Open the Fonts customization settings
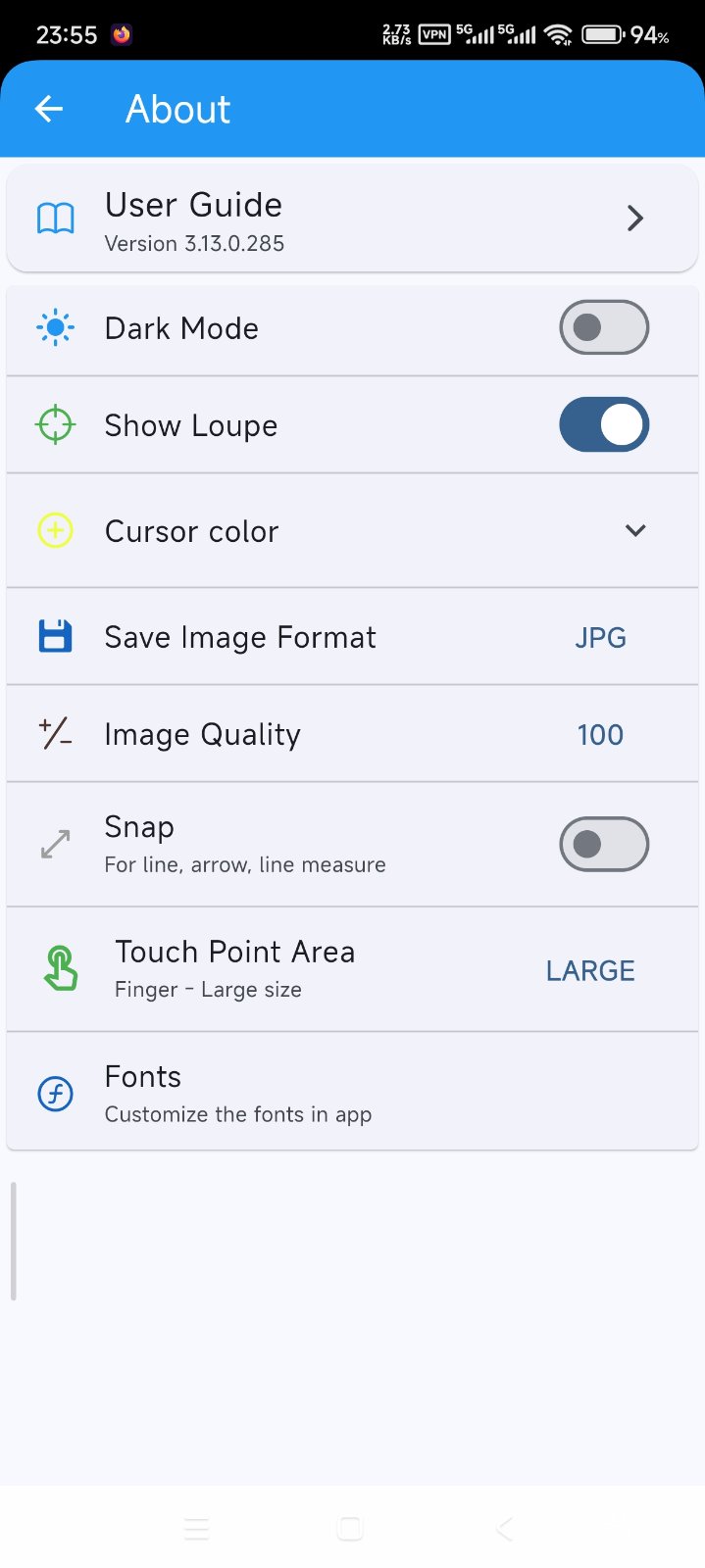 (x=351, y=1093)
